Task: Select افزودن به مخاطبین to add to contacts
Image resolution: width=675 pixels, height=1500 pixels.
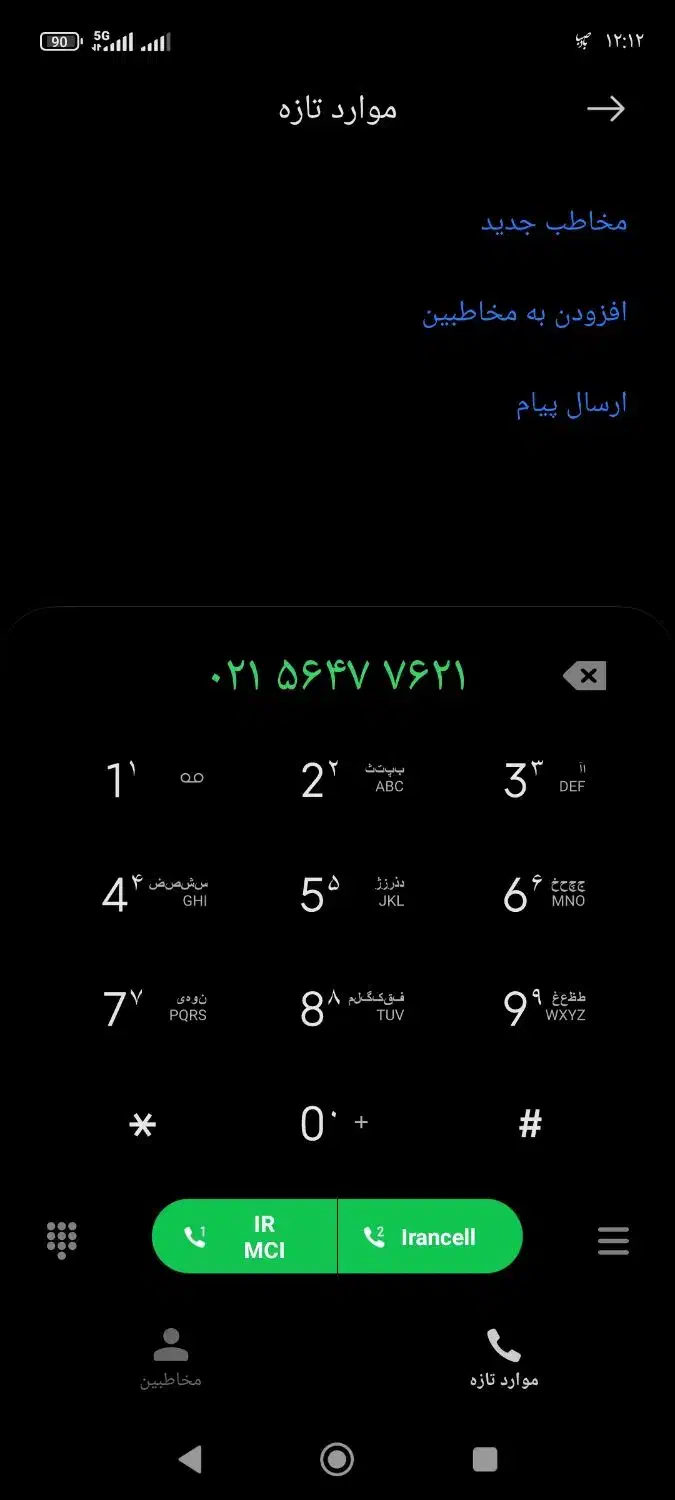Action: (x=524, y=313)
